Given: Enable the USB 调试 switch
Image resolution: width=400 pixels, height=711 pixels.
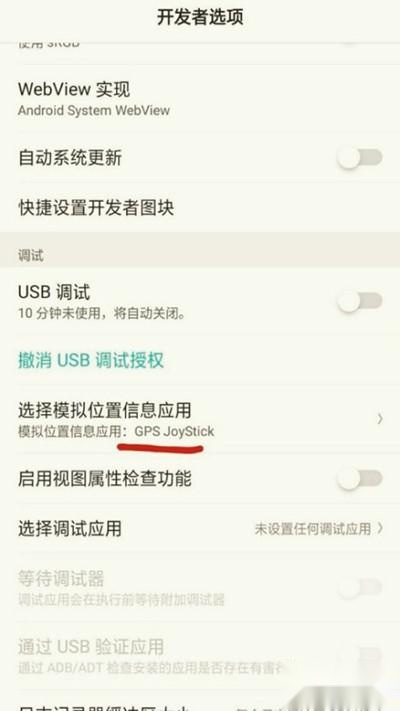Looking at the screenshot, I should 360,301.
